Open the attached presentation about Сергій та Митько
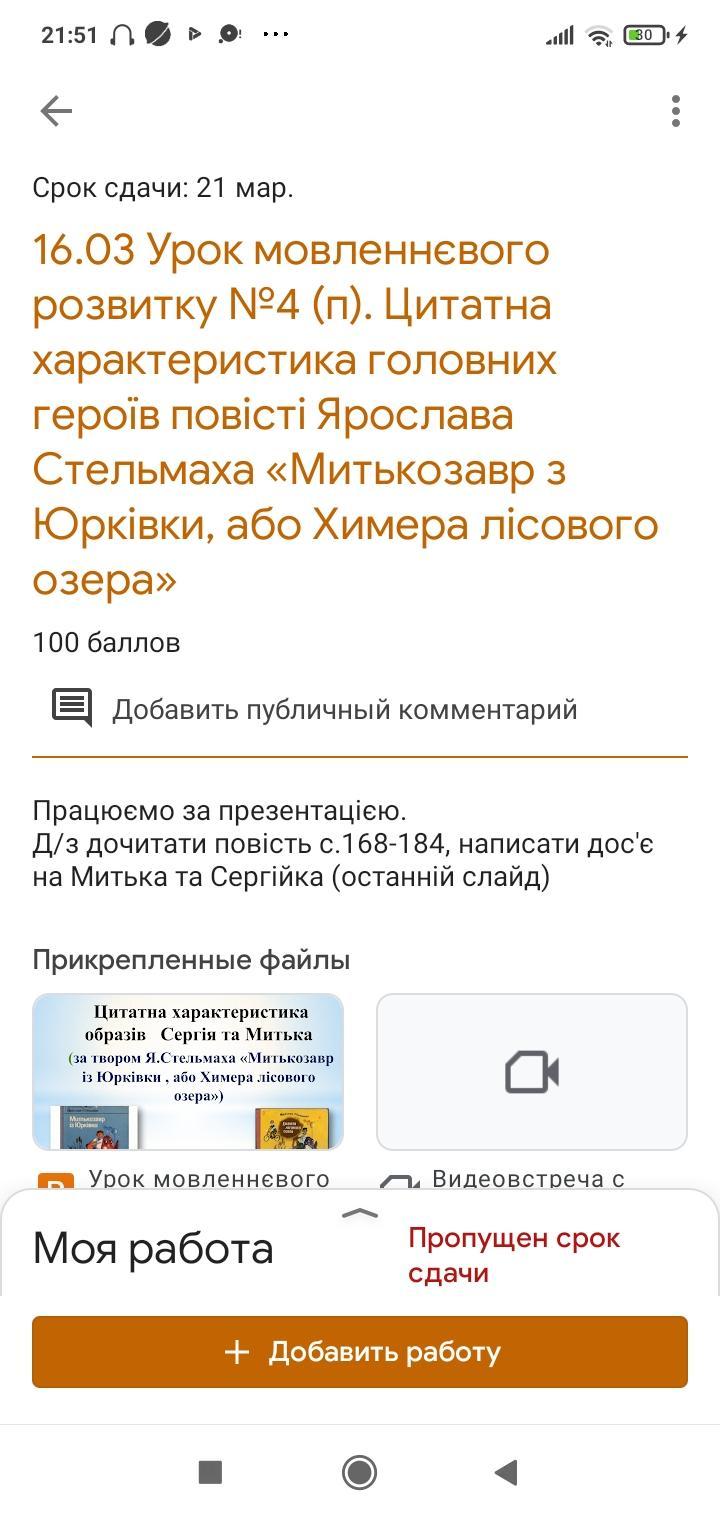Image resolution: width=720 pixels, height=1520 pixels. (188, 1071)
